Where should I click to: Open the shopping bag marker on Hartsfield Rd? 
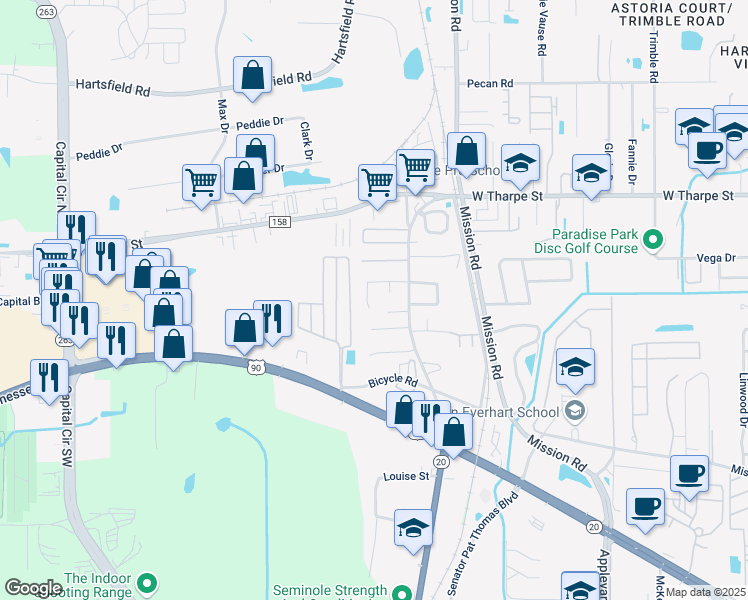(253, 75)
